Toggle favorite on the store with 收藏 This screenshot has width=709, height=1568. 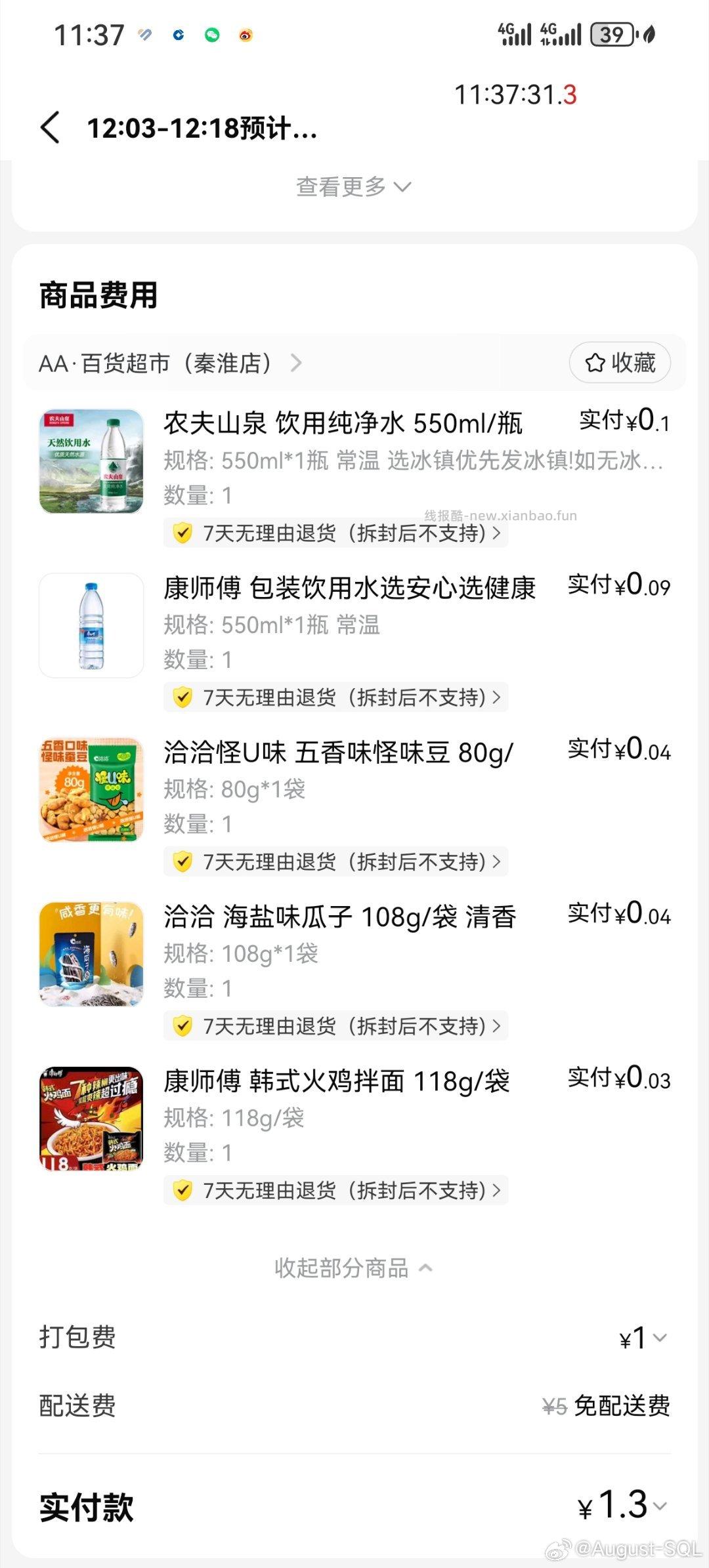620,363
